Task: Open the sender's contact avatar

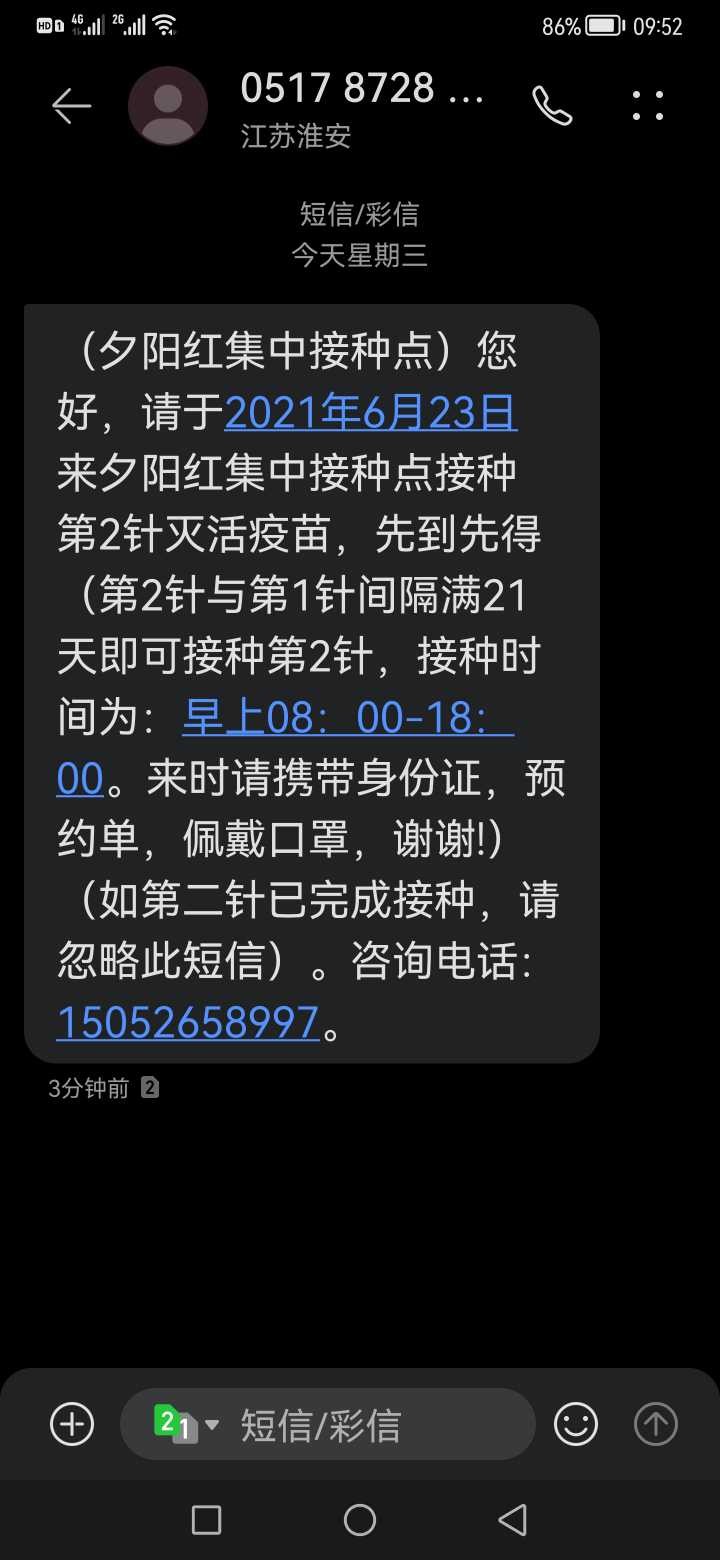Action: (168, 106)
